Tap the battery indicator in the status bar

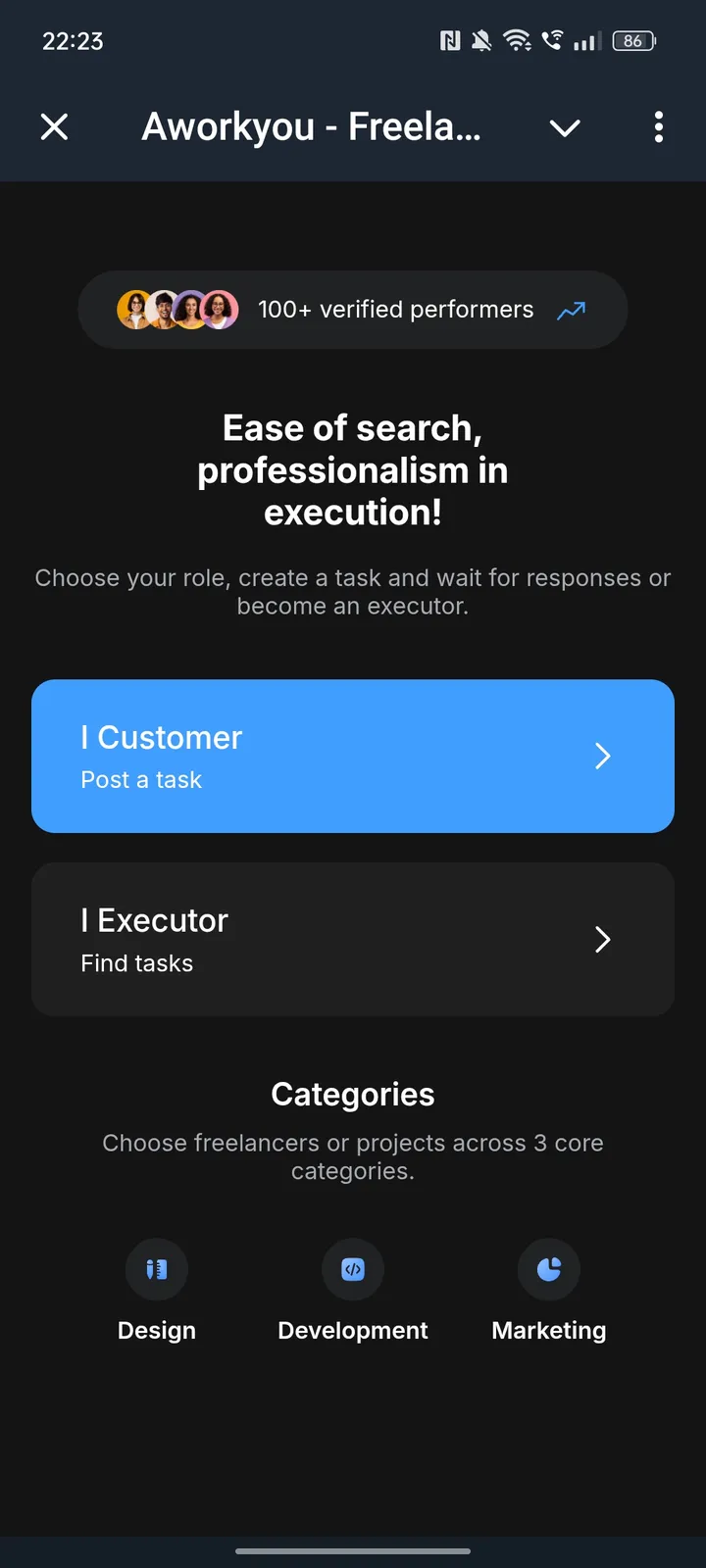(x=633, y=41)
